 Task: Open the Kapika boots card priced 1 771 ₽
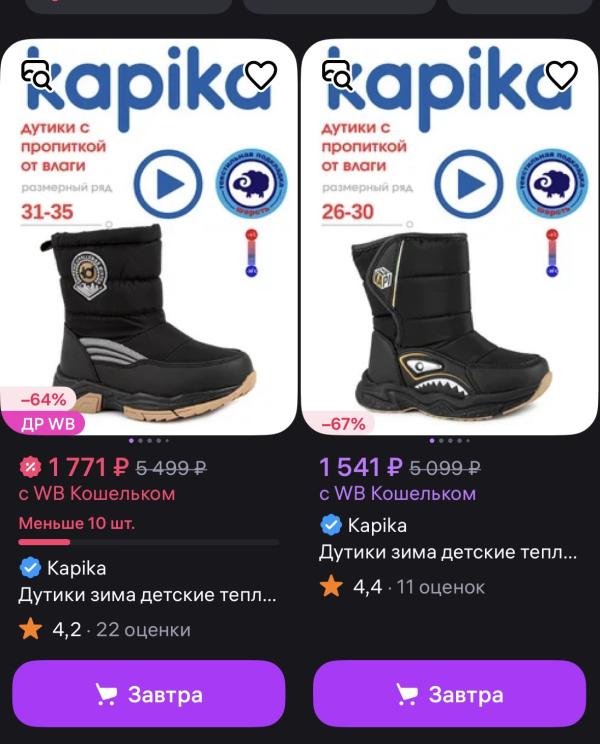[148, 300]
